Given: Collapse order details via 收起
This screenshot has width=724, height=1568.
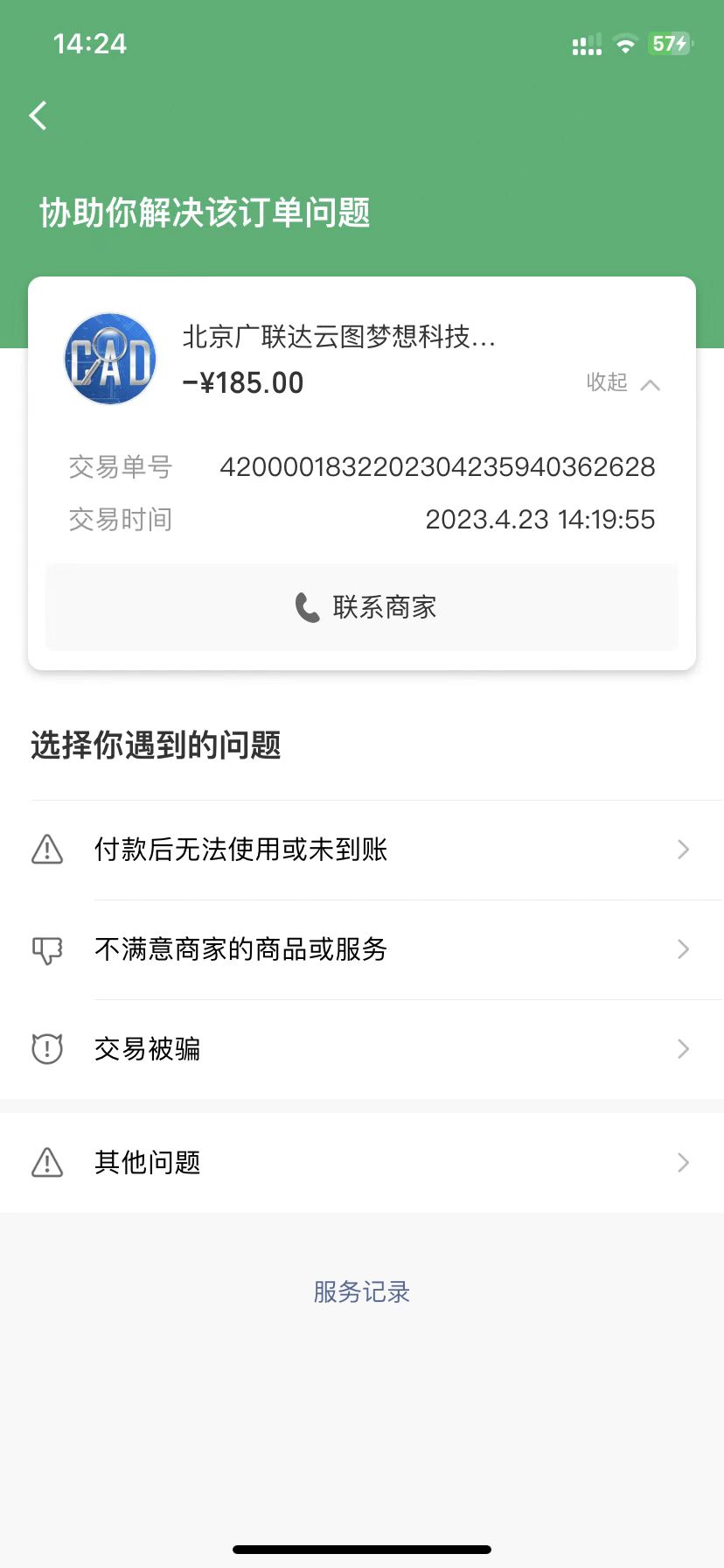Looking at the screenshot, I should click(x=623, y=383).
